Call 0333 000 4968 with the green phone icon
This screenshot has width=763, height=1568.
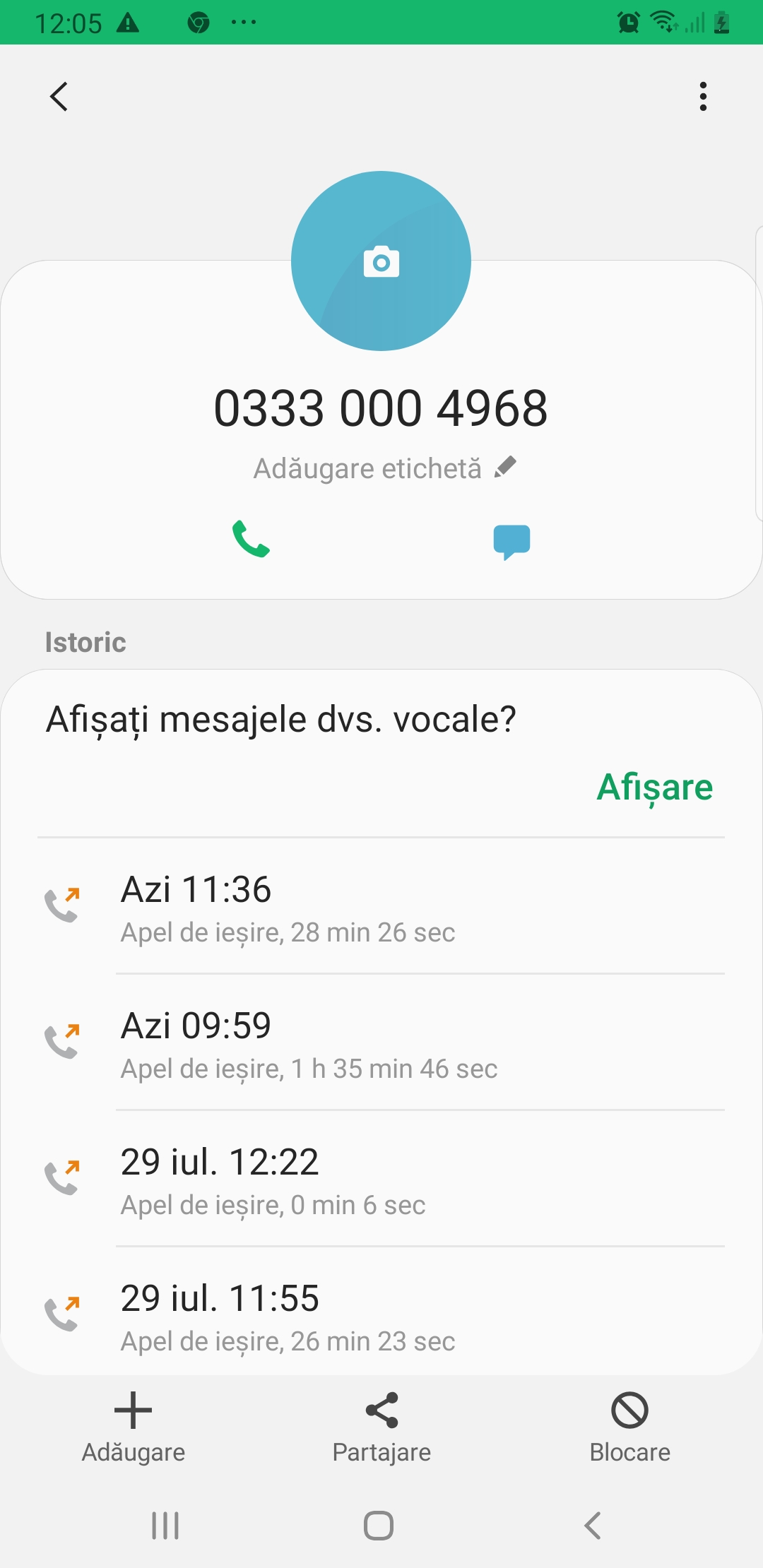[251, 540]
